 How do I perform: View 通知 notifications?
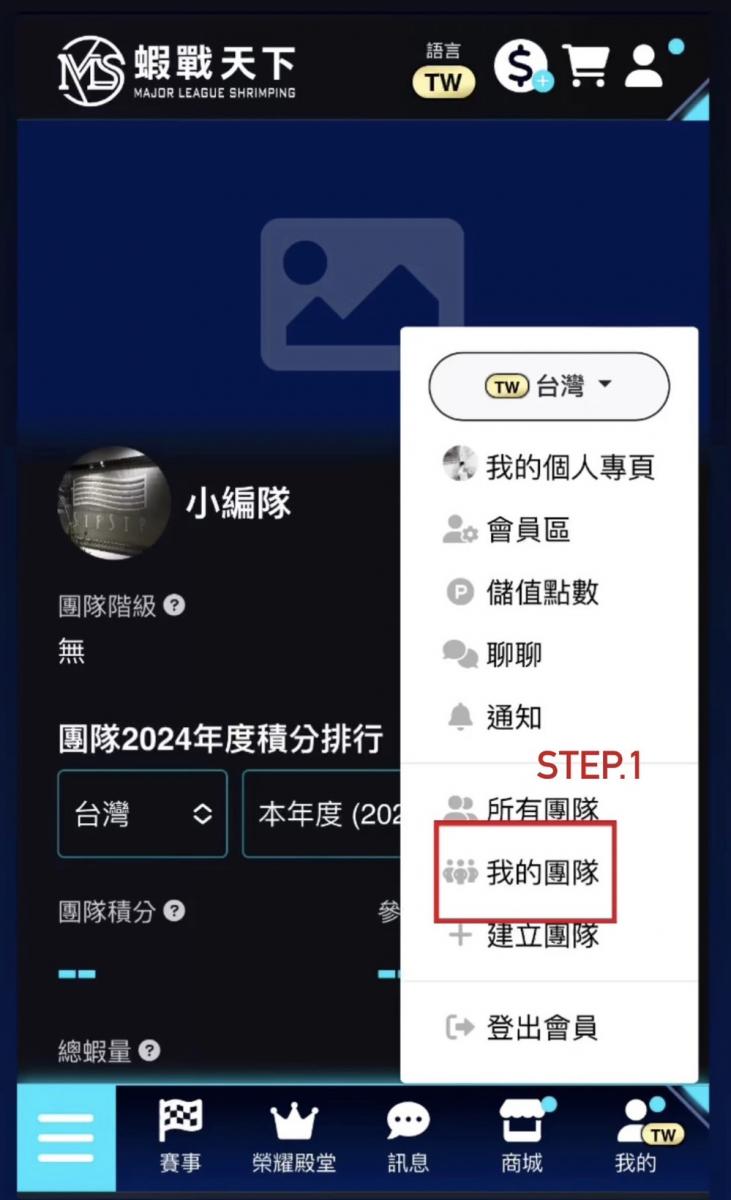pos(513,717)
